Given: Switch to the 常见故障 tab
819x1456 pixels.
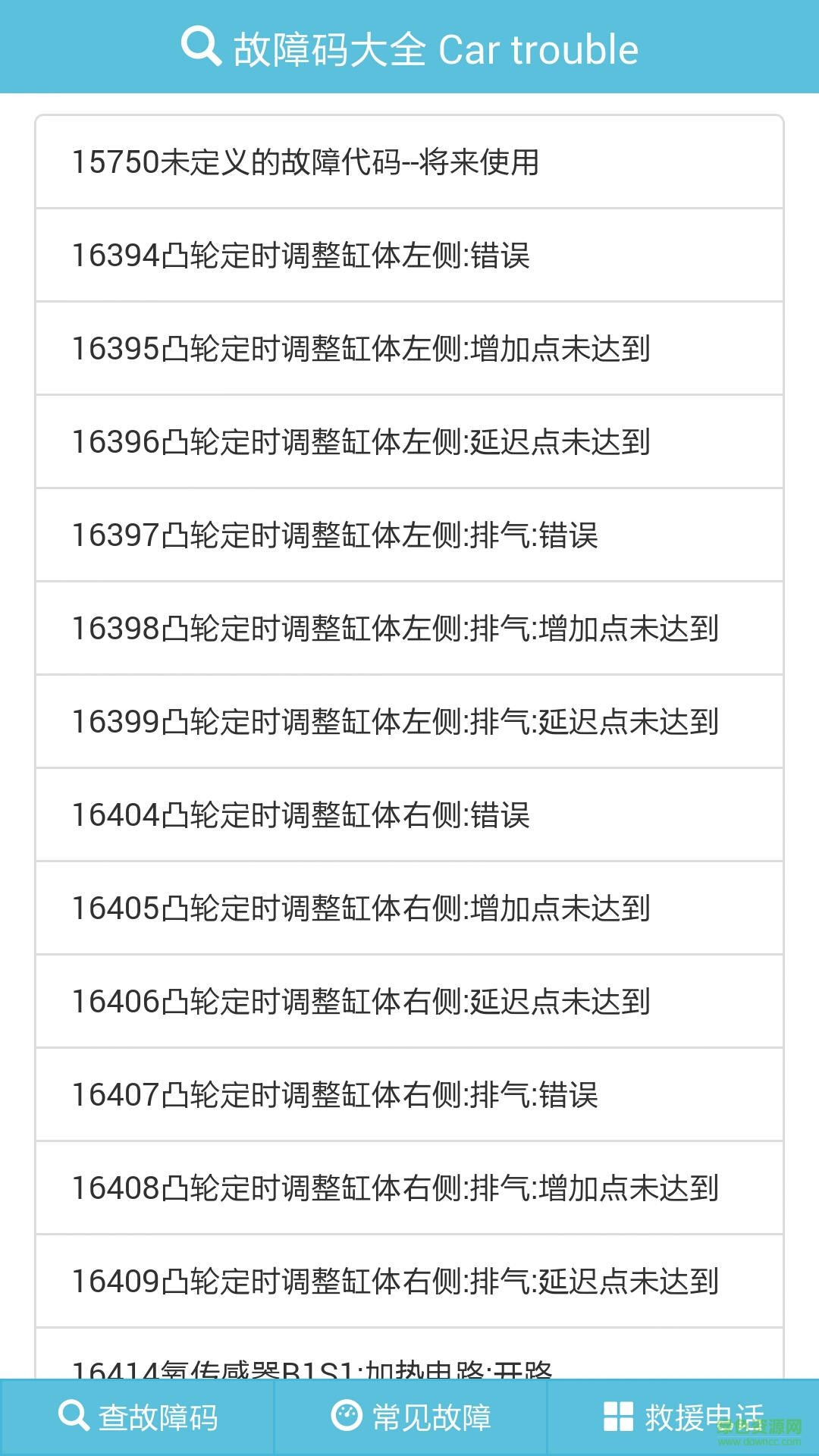Looking at the screenshot, I should [410, 1417].
